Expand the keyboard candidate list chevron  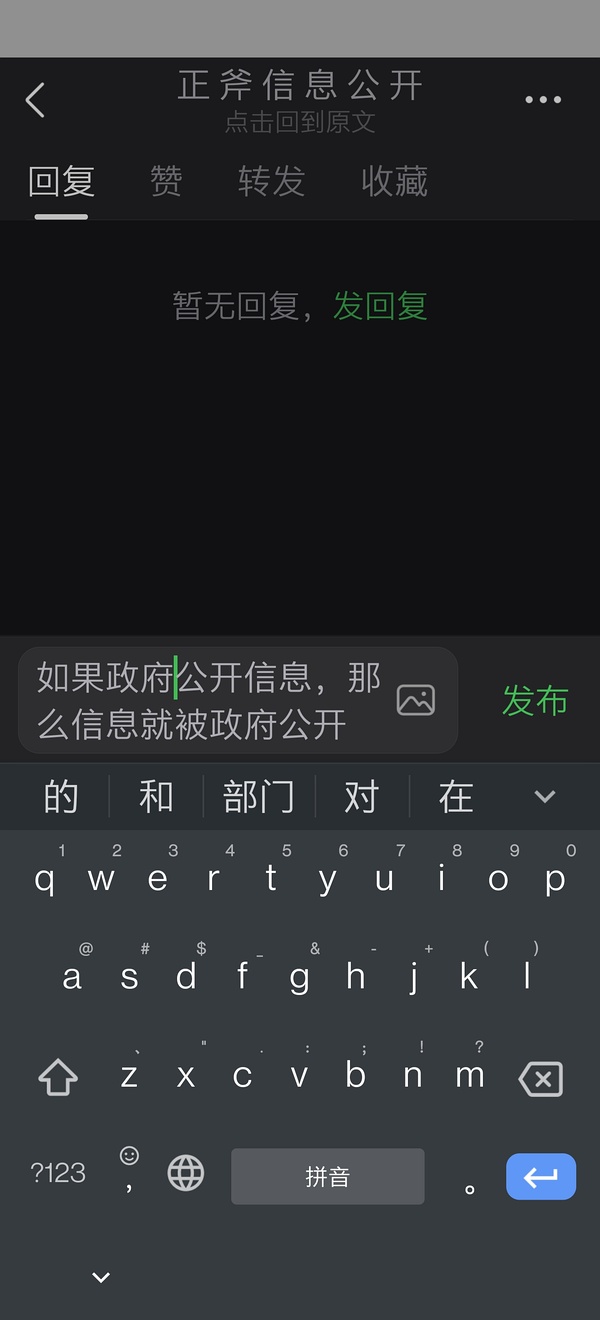click(x=544, y=797)
